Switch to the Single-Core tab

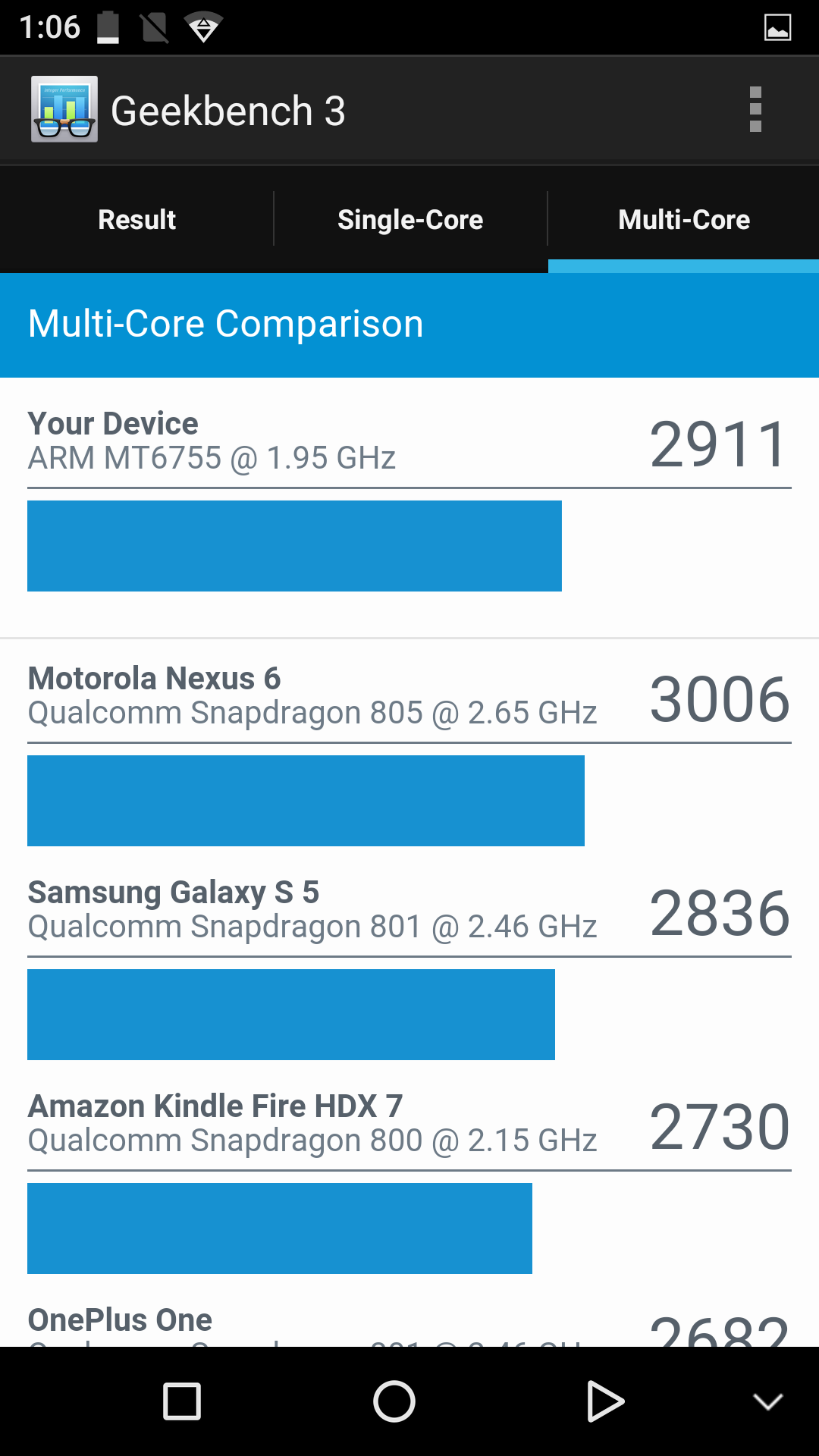point(410,220)
